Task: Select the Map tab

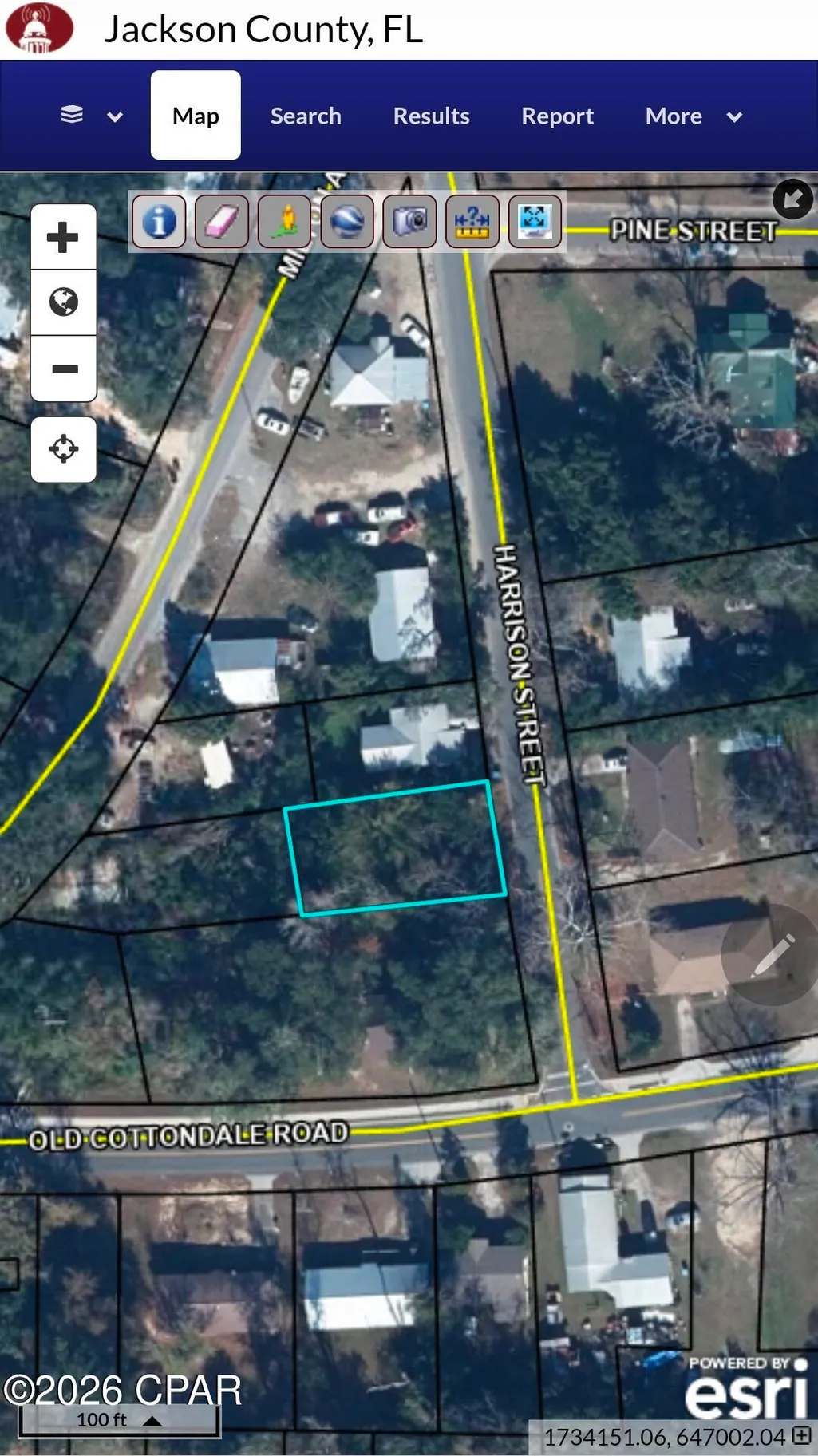Action: [x=196, y=115]
